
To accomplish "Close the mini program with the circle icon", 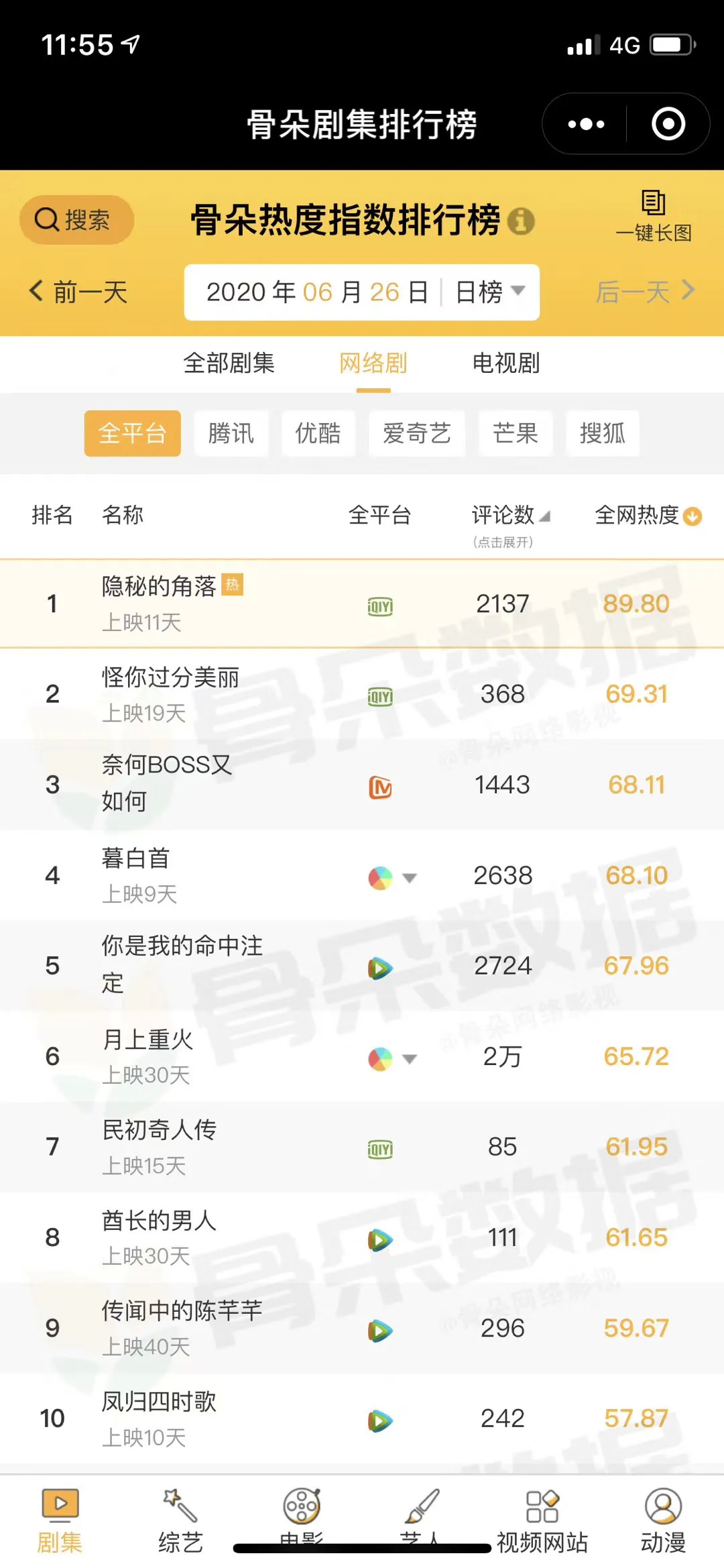I will [668, 124].
